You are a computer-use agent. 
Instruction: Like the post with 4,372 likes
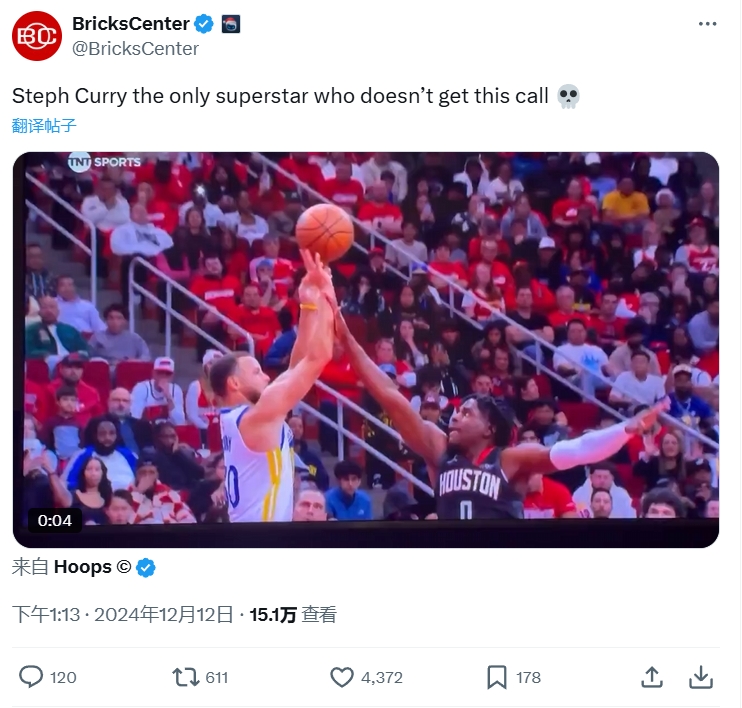[x=342, y=677]
